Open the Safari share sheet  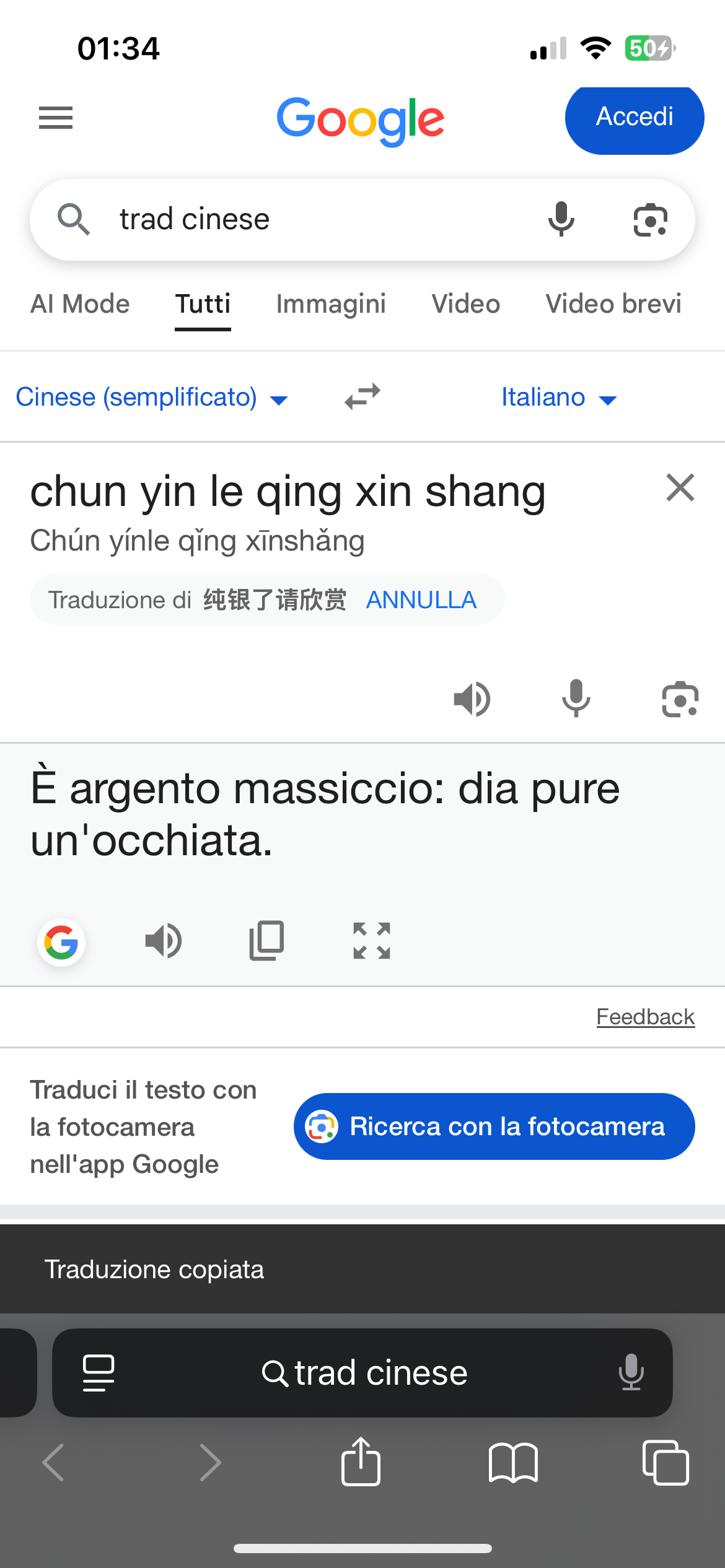click(x=361, y=1461)
